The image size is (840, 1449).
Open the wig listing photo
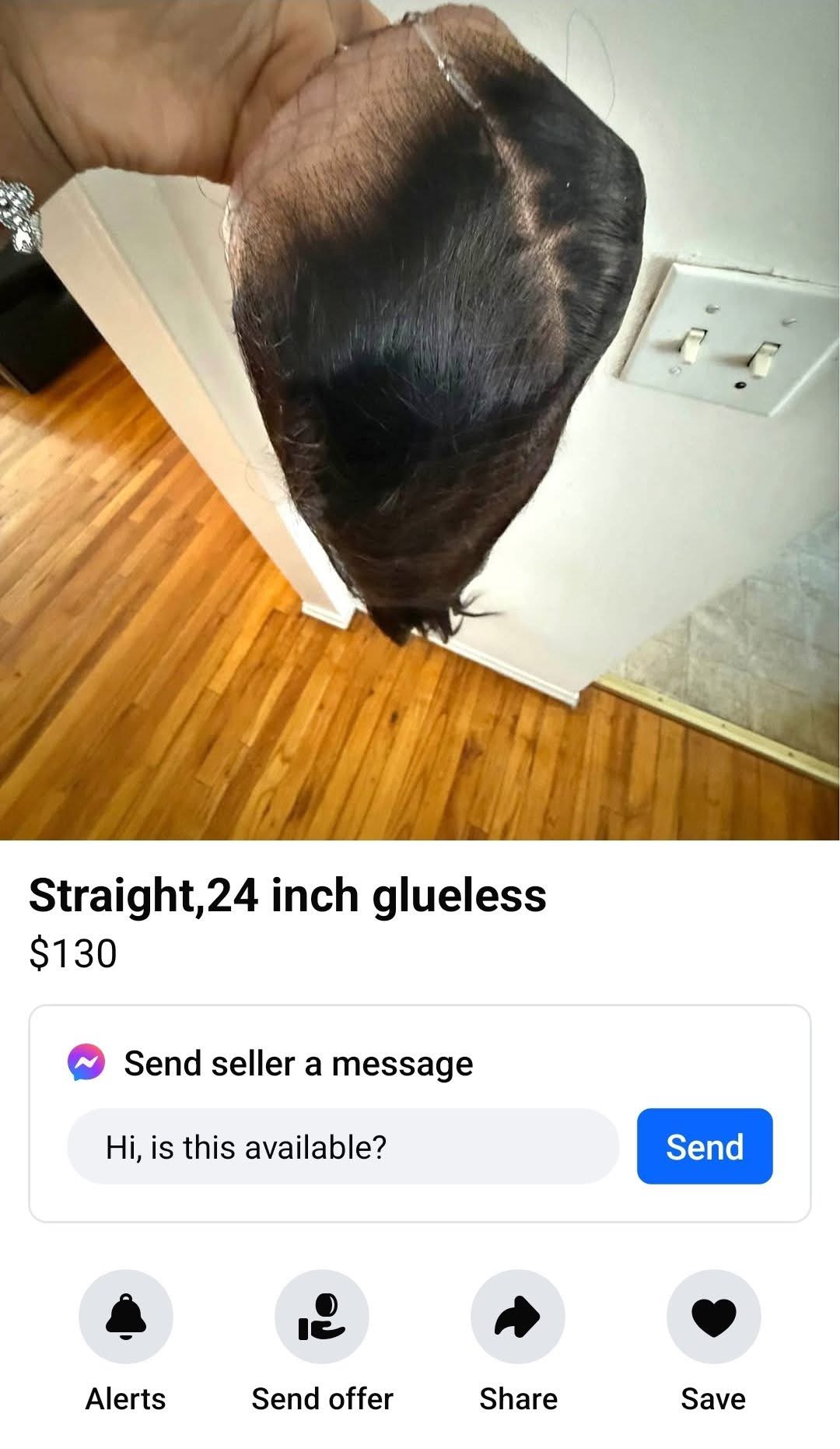point(420,420)
